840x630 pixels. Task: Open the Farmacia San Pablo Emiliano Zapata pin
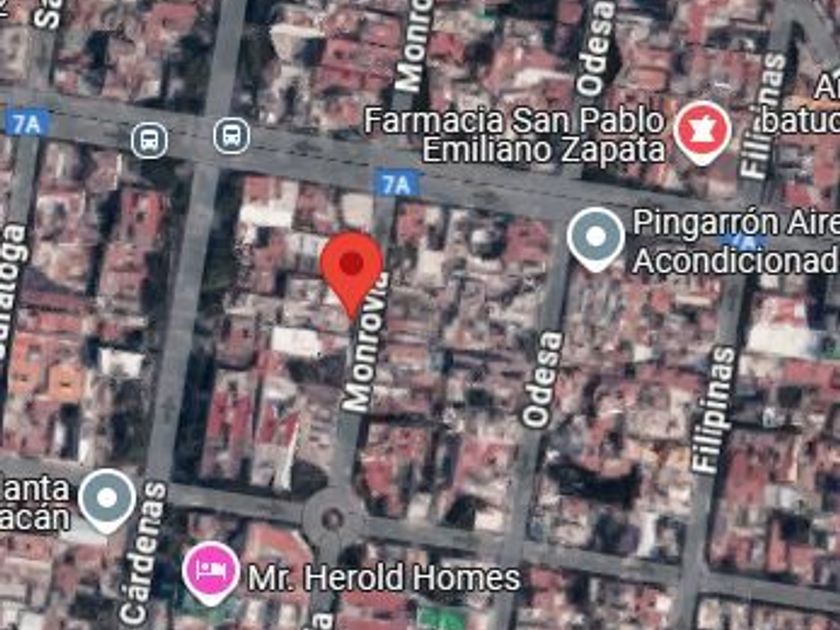[702, 132]
